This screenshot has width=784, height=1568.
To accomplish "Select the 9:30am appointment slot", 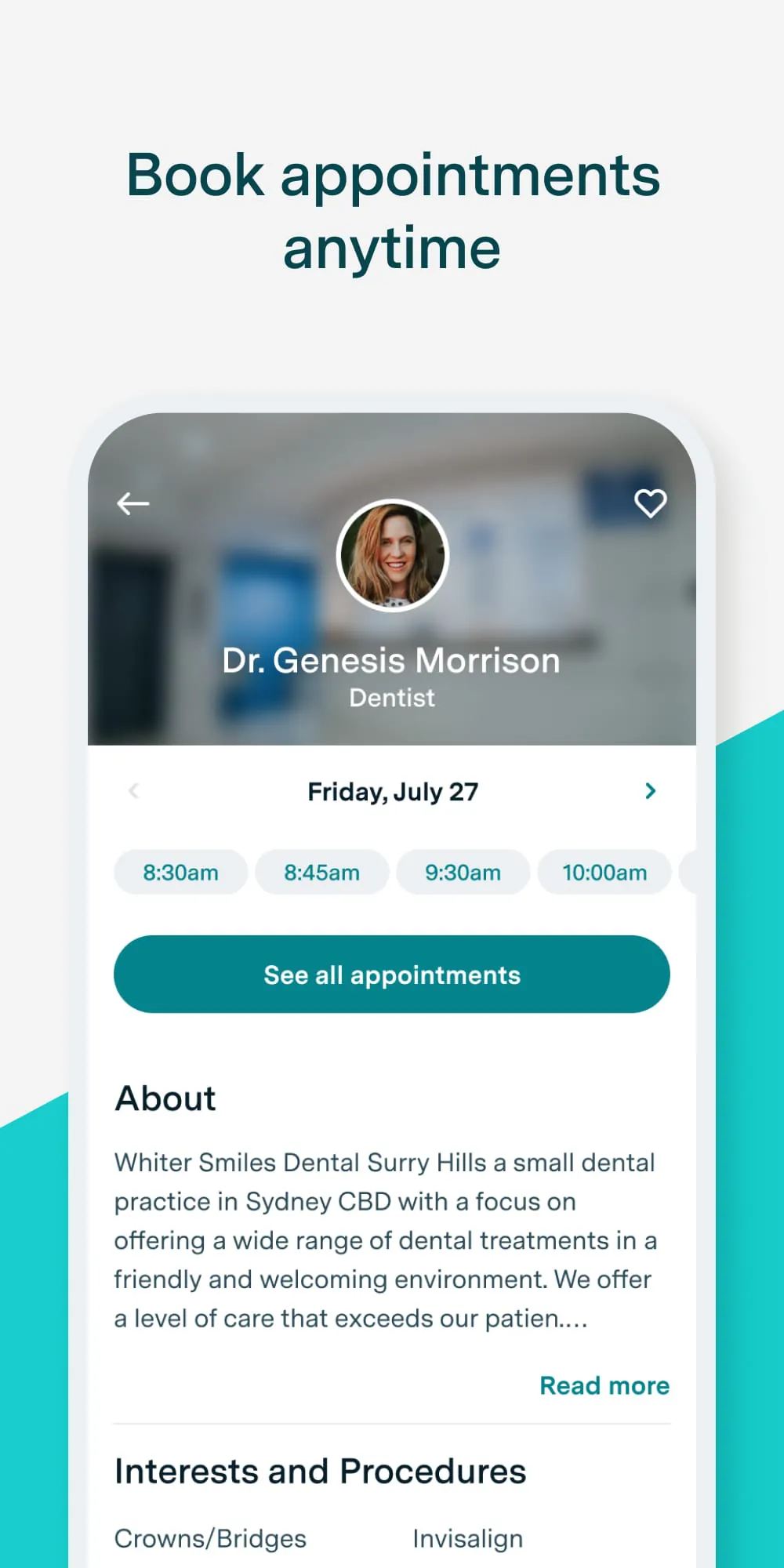I will 463,872.
